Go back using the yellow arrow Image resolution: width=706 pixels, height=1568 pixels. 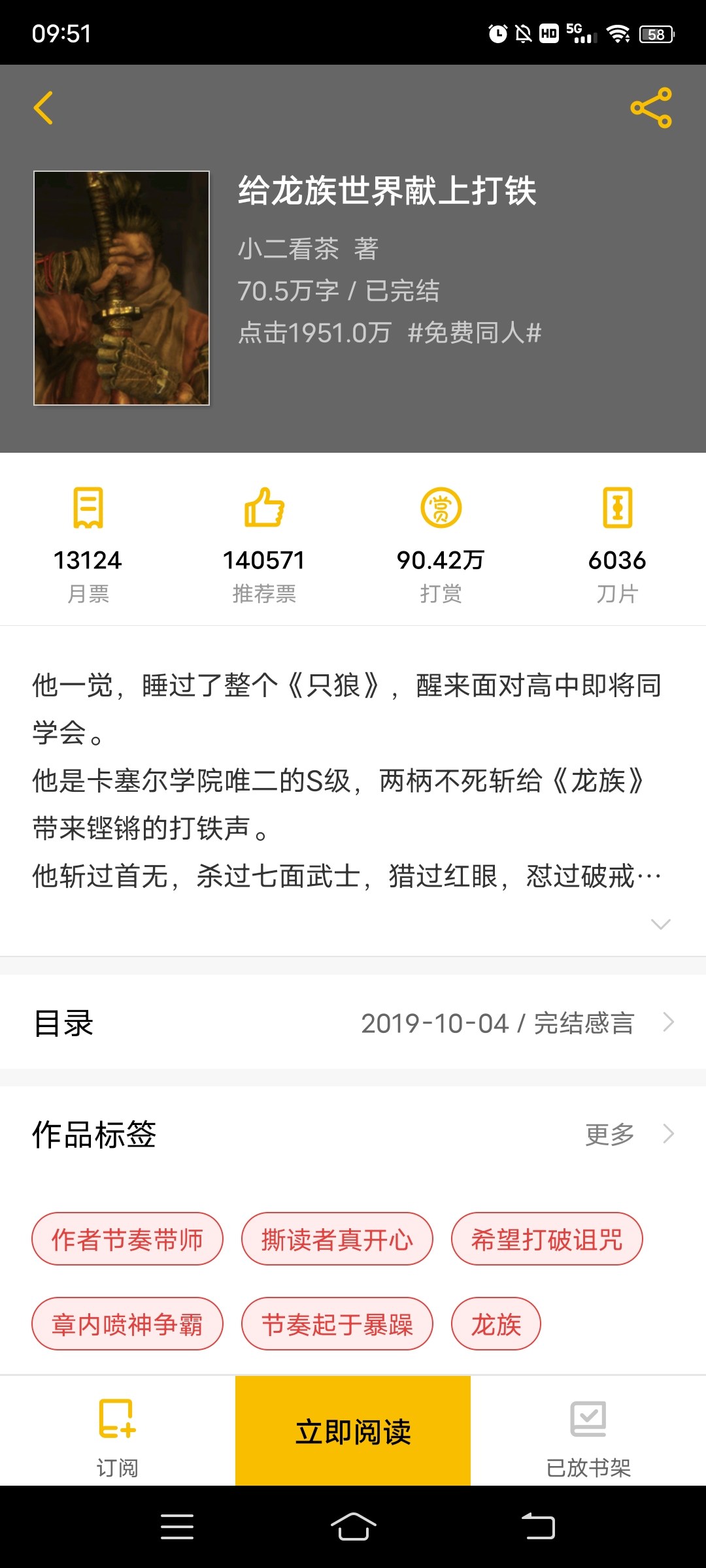[x=43, y=108]
